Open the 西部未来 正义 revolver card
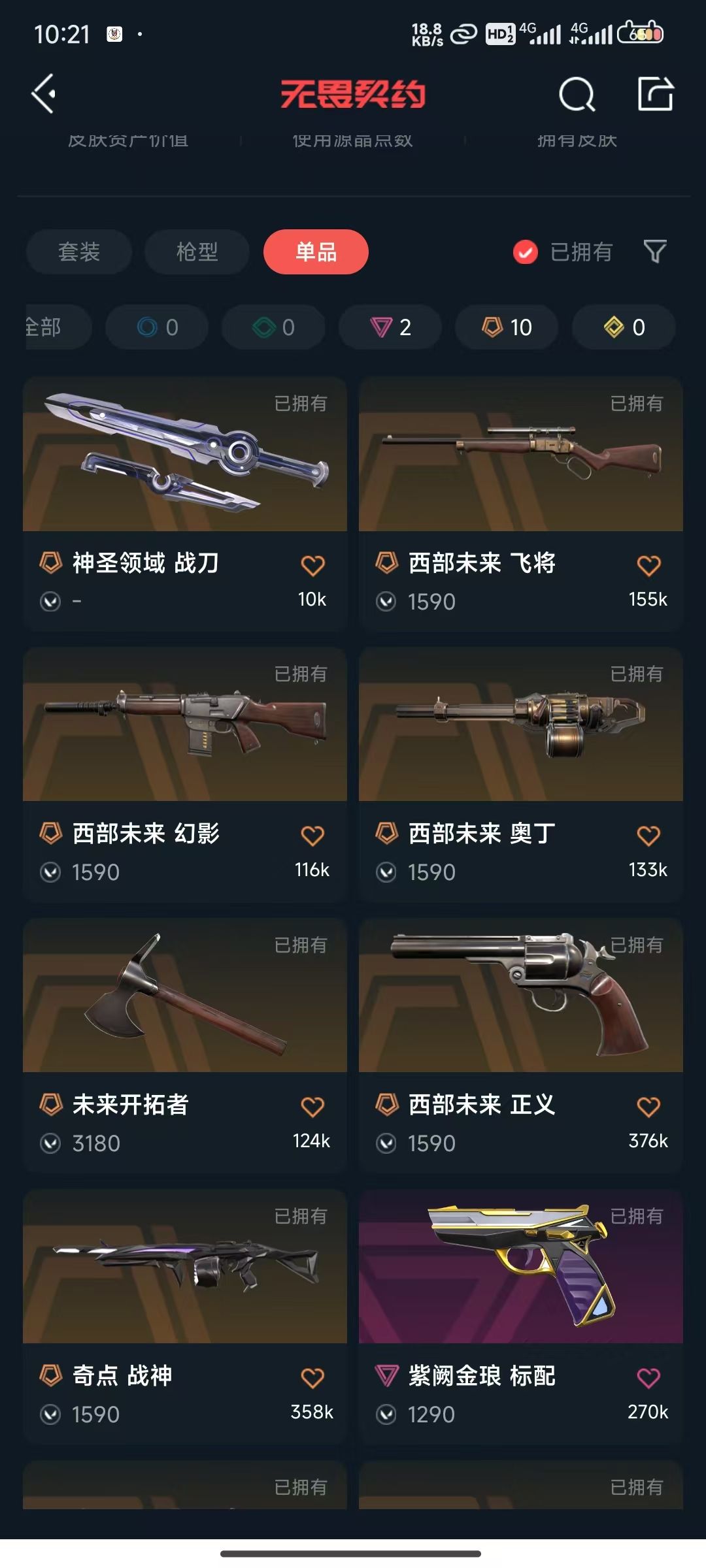This screenshot has width=706, height=1568. [521, 1045]
